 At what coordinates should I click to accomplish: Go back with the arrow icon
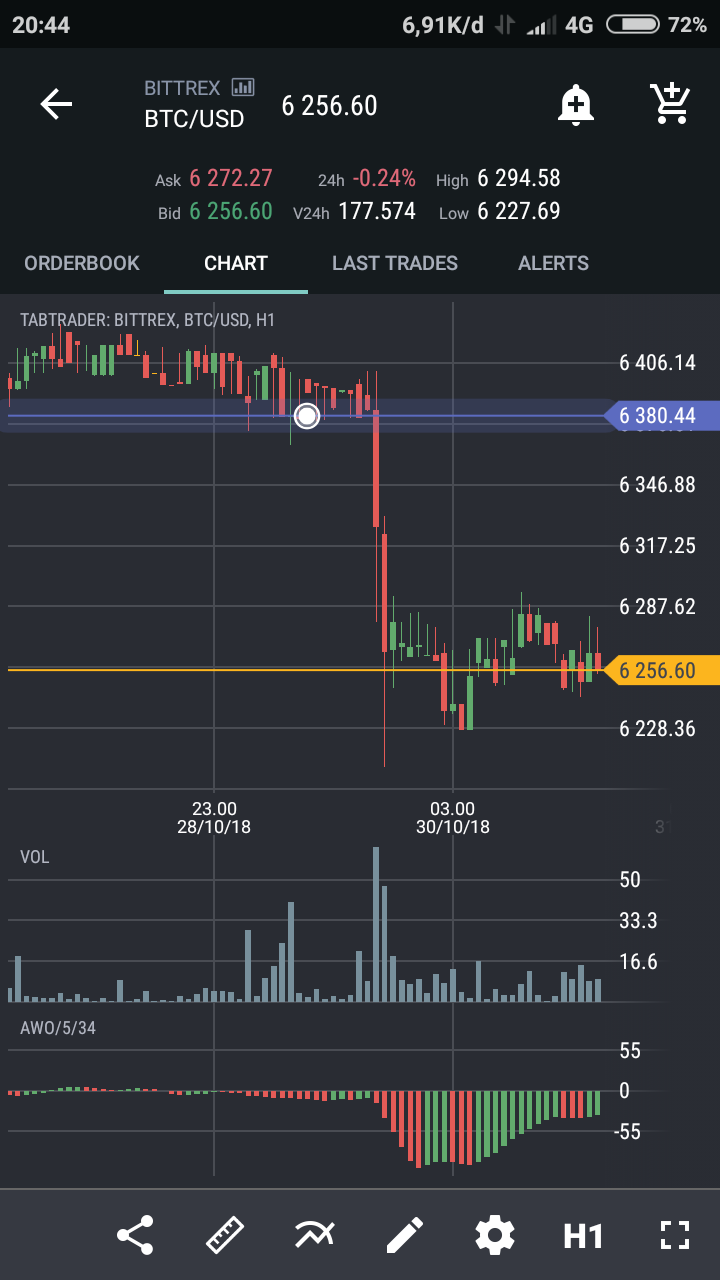[56, 104]
